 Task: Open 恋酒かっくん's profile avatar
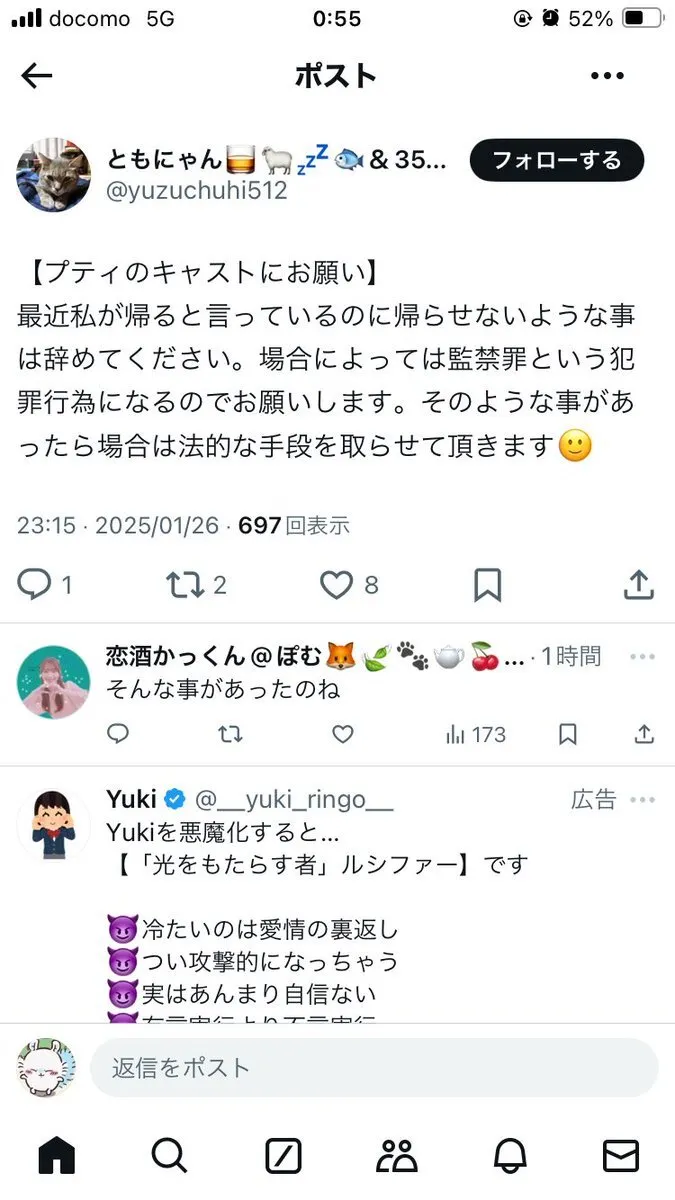click(54, 682)
